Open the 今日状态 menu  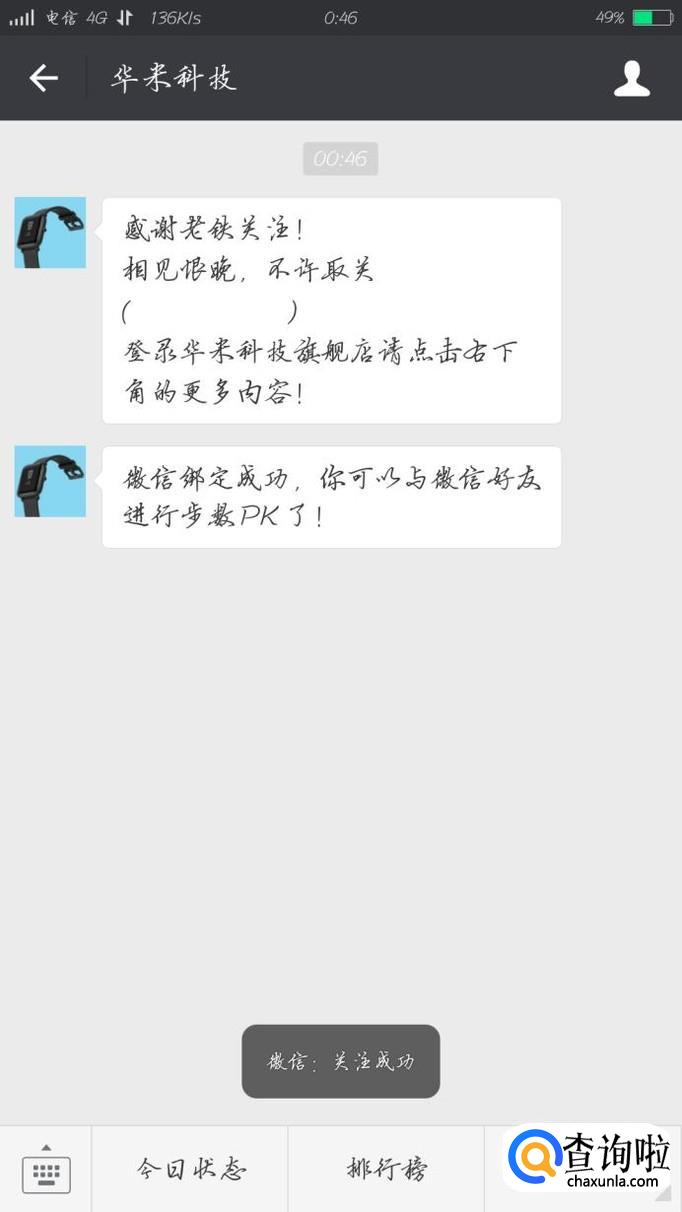pyautogui.click(x=190, y=1169)
